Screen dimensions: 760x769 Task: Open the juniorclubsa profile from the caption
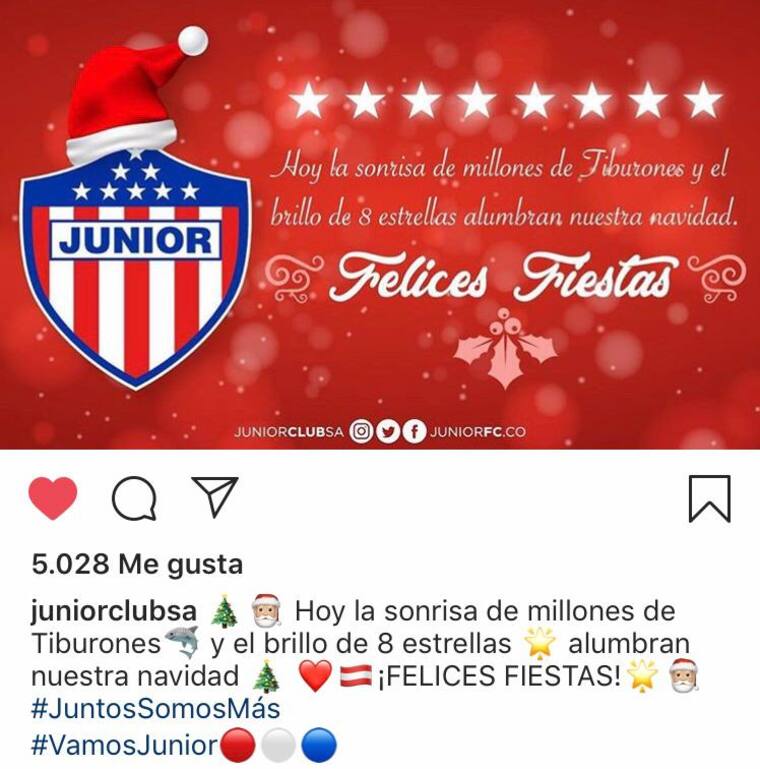tap(113, 611)
